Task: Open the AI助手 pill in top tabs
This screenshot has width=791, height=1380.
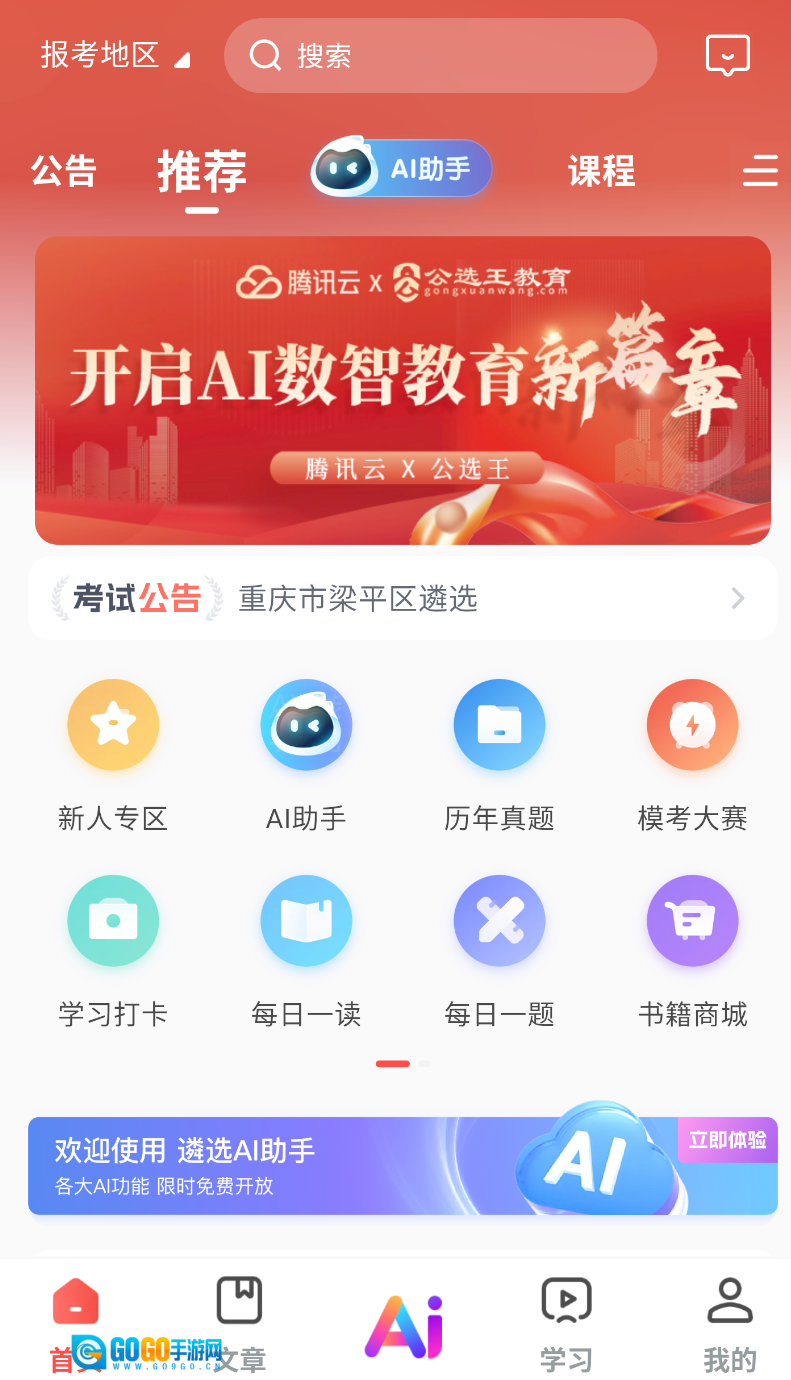Action: [402, 168]
